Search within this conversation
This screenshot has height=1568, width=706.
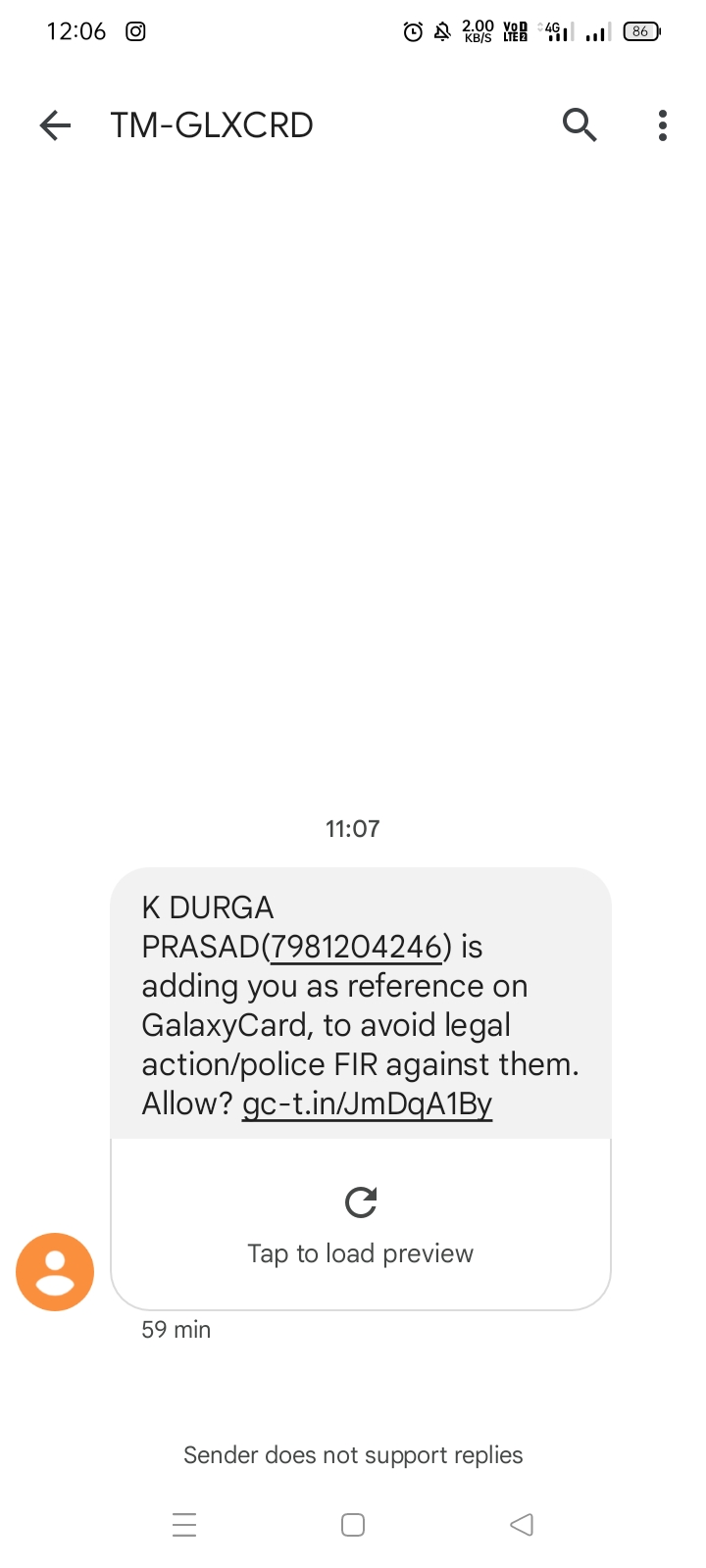580,125
